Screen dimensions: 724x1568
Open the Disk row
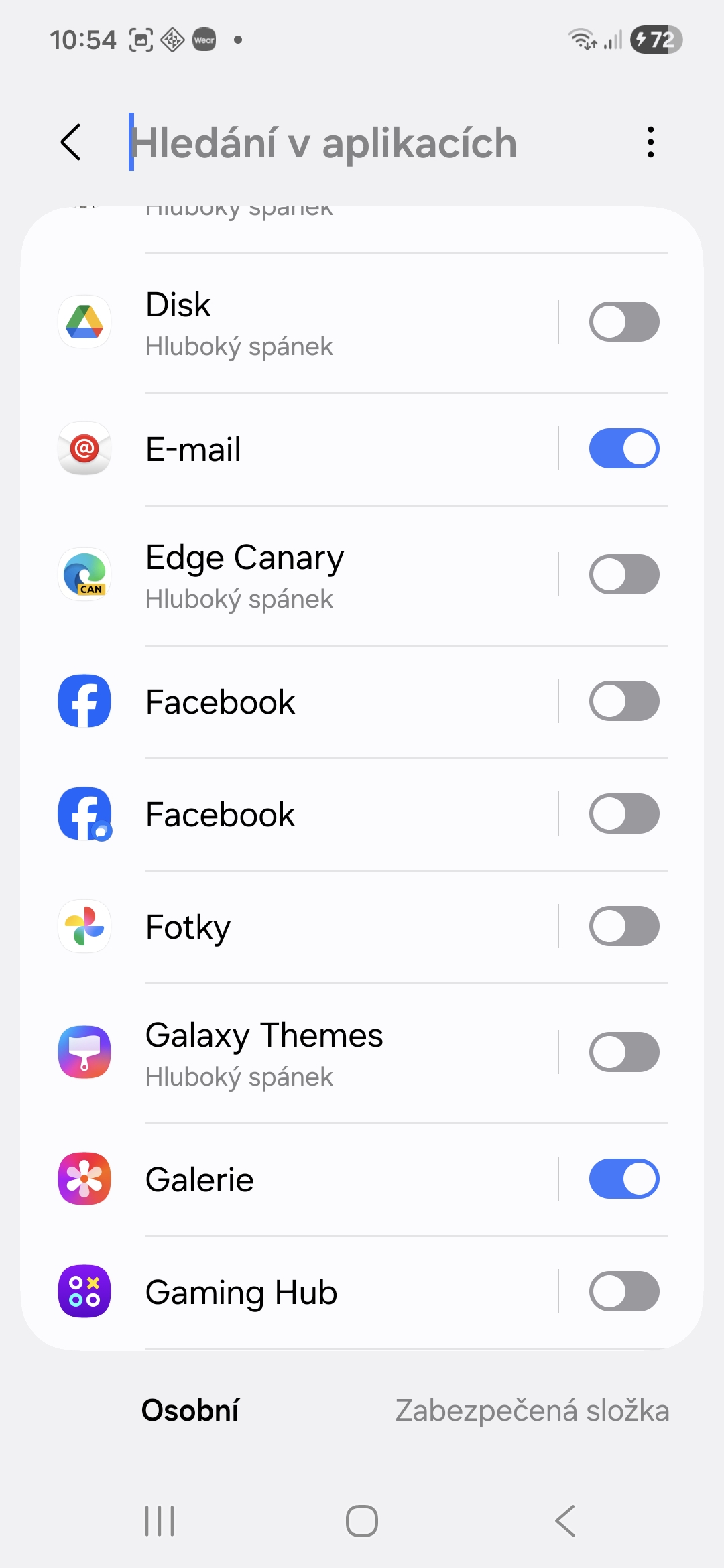point(302,322)
